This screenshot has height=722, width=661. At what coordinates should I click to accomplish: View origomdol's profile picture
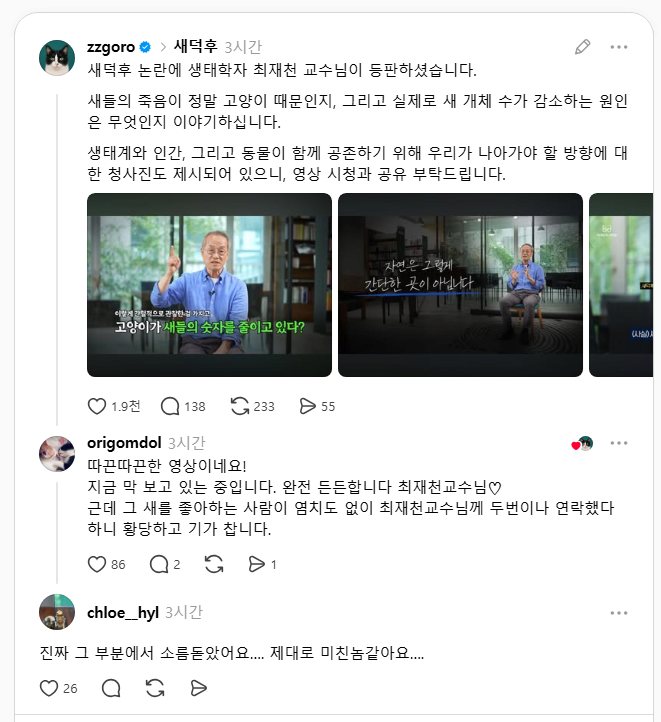(x=57, y=454)
